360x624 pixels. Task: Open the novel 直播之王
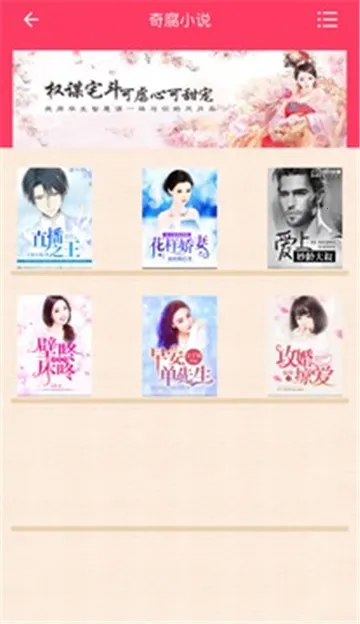[x=54, y=217]
